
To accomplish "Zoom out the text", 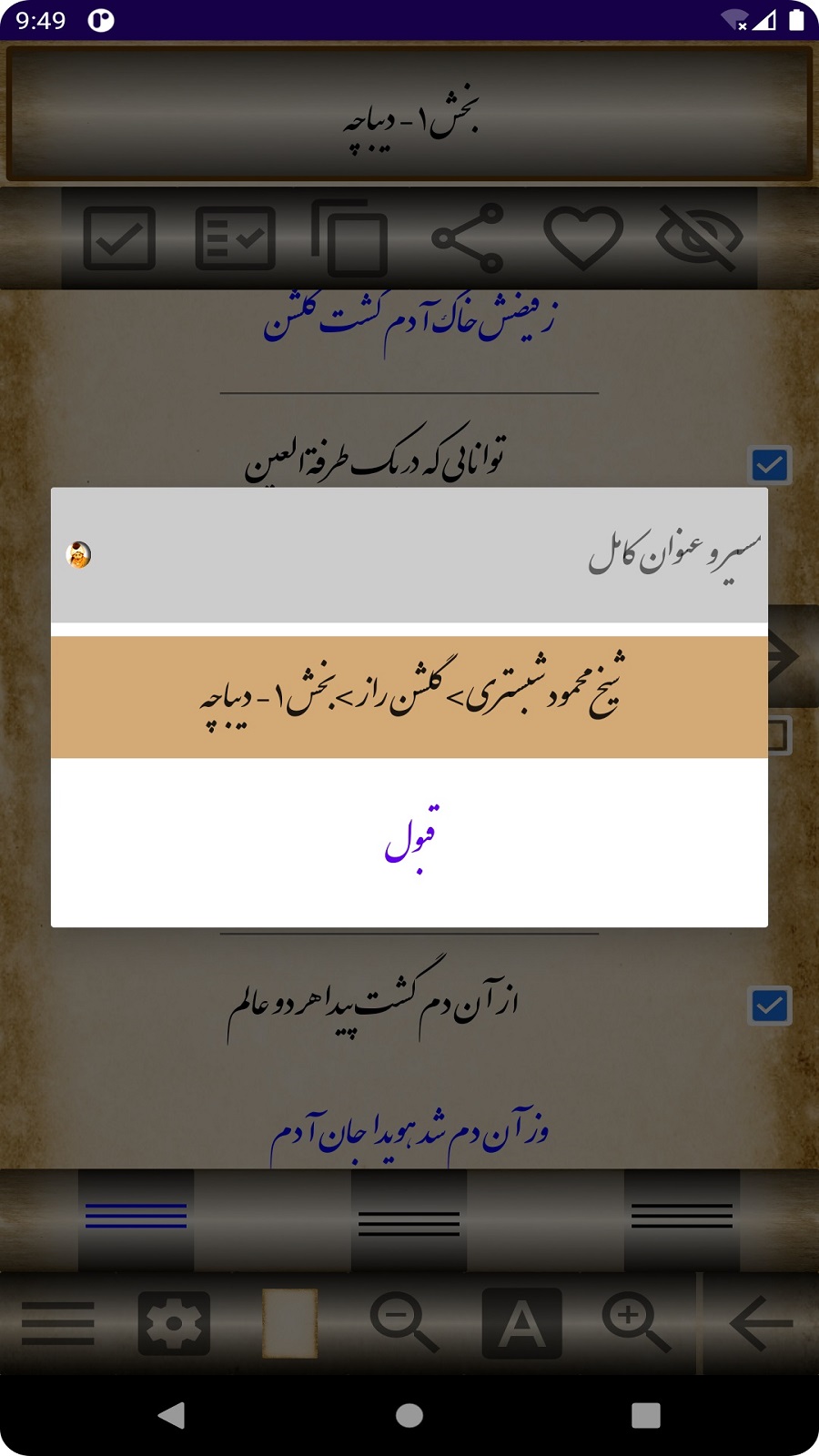I will point(403,1323).
